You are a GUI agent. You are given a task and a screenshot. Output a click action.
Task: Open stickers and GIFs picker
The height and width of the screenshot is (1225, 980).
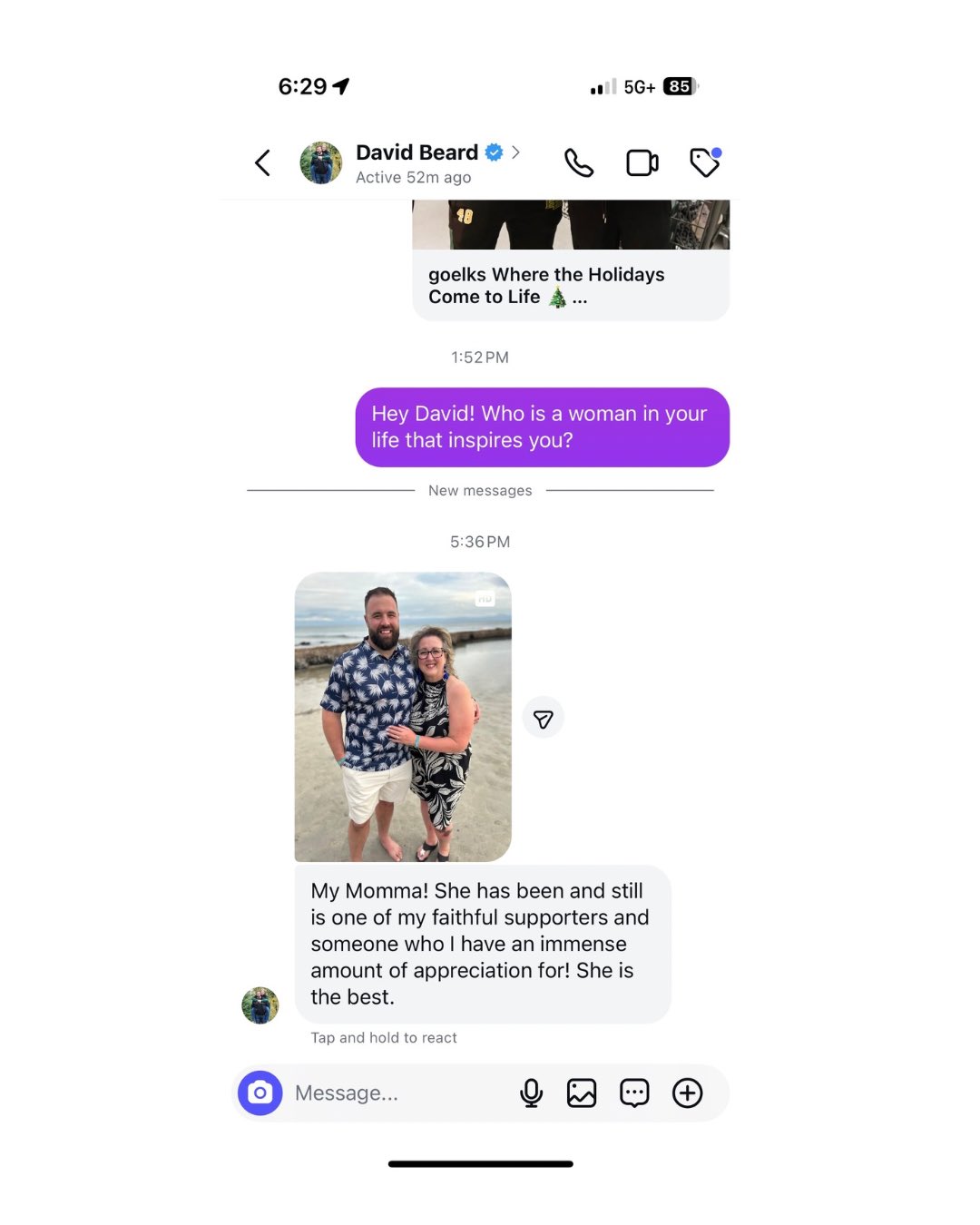point(634,1093)
